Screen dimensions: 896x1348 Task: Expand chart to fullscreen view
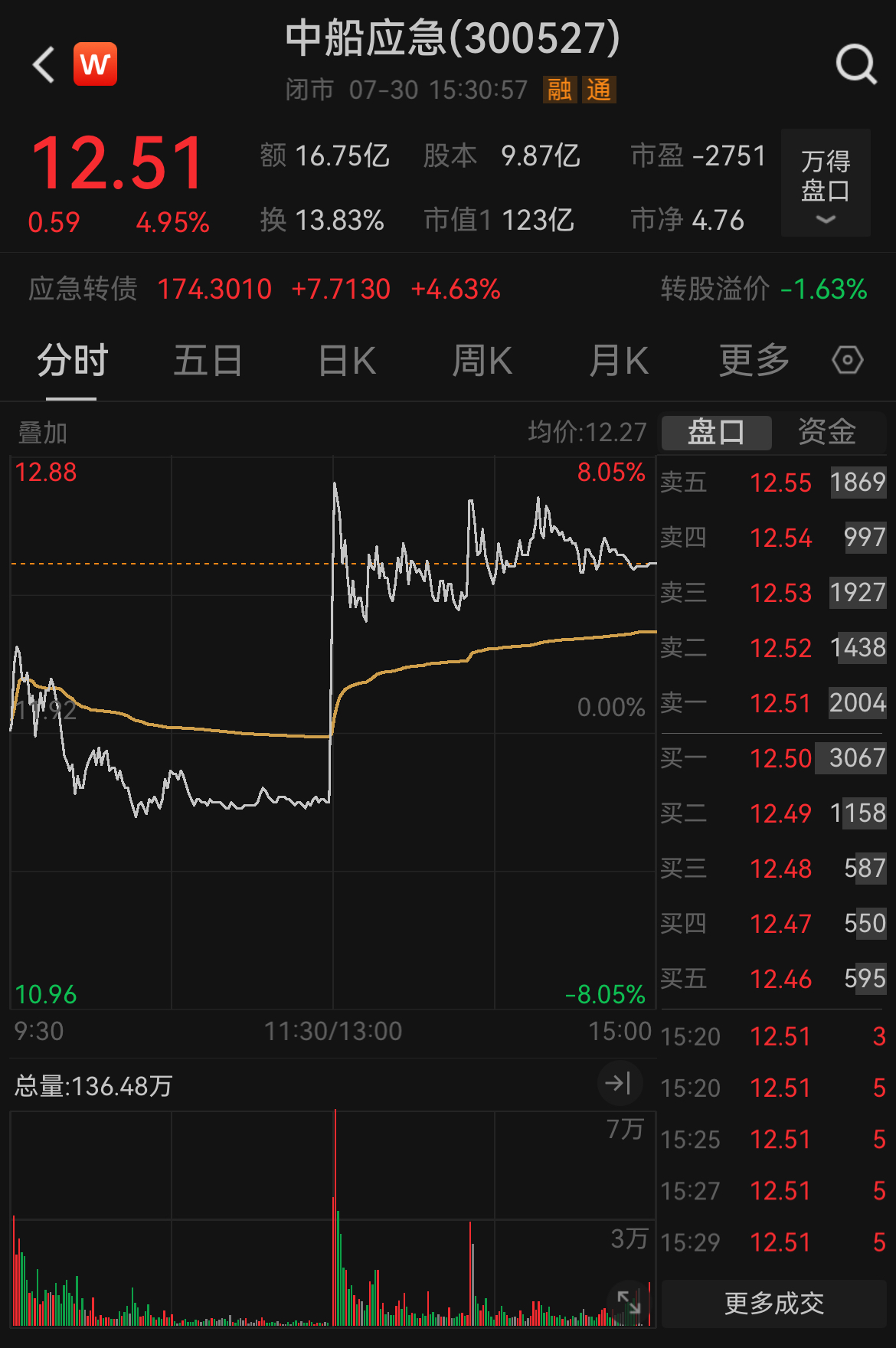[x=629, y=1301]
